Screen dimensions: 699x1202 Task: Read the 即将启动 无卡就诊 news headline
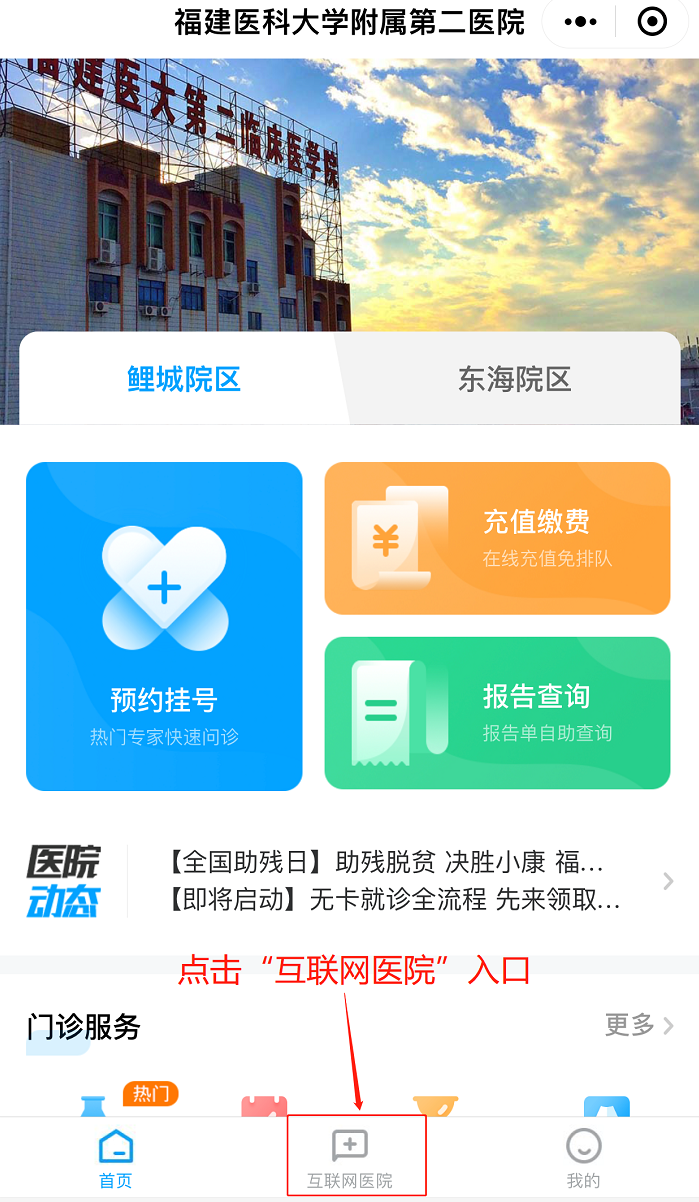(x=393, y=900)
